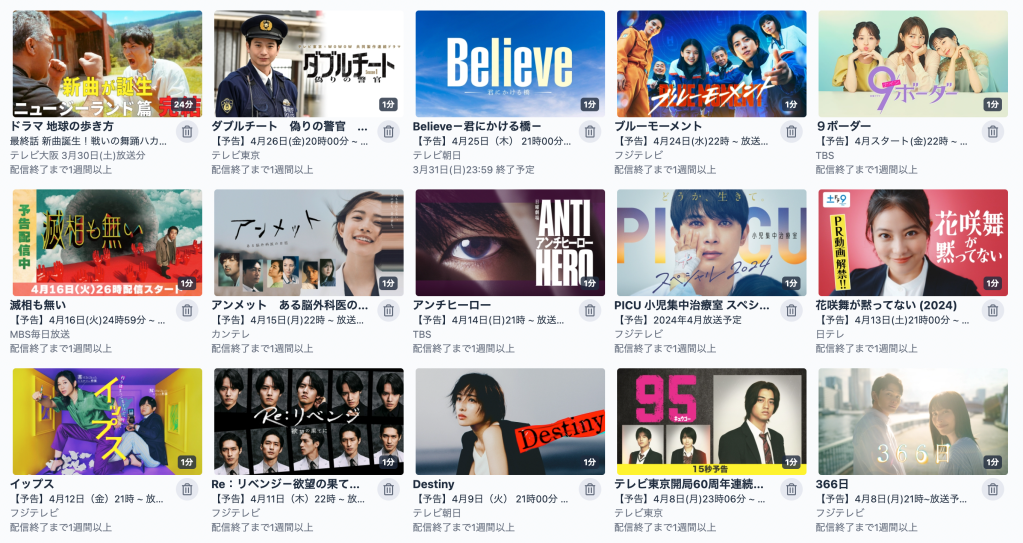Open the 9ボーダー video tile

pos(913,64)
